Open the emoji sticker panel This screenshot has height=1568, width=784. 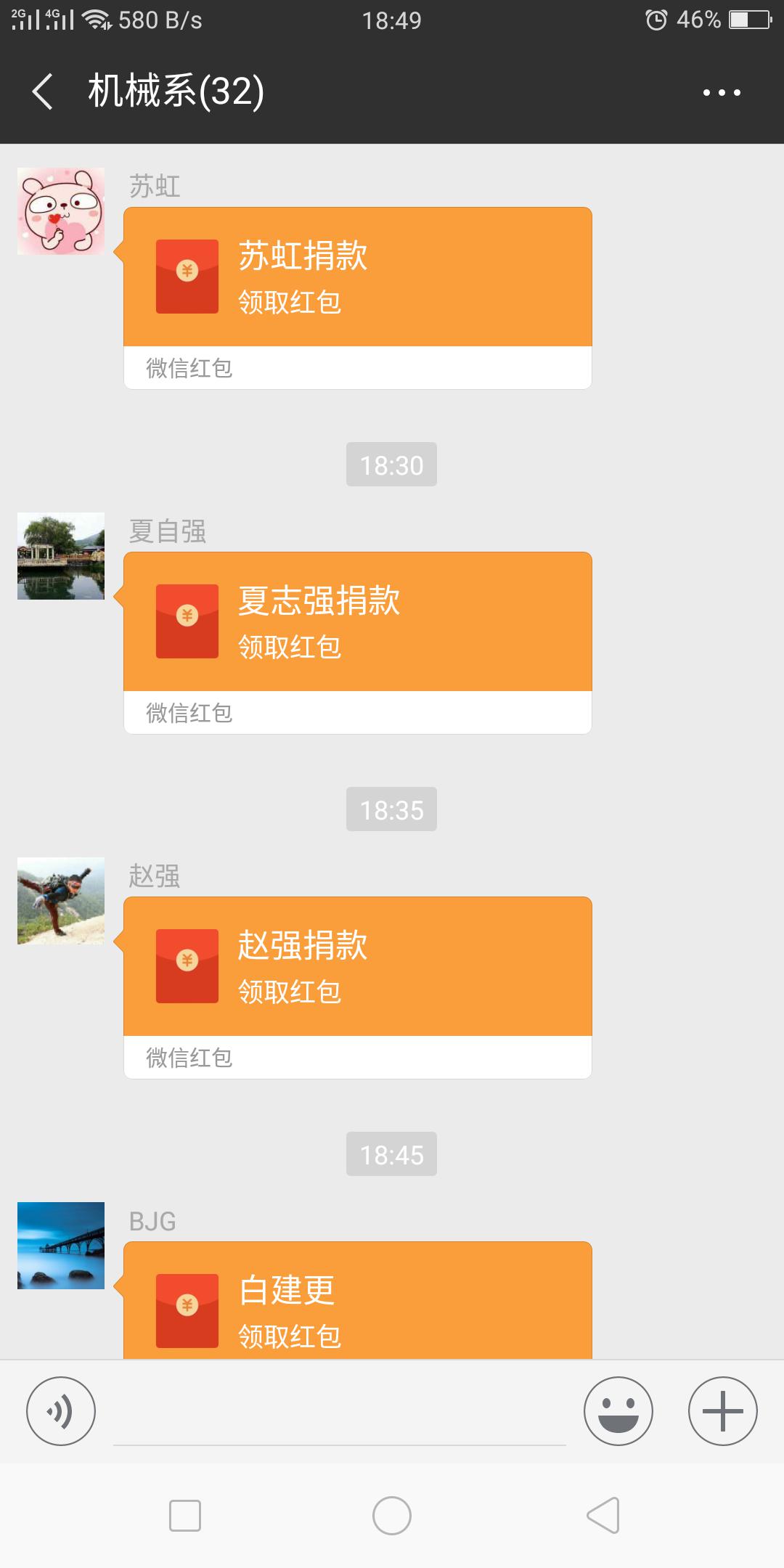(x=618, y=1411)
